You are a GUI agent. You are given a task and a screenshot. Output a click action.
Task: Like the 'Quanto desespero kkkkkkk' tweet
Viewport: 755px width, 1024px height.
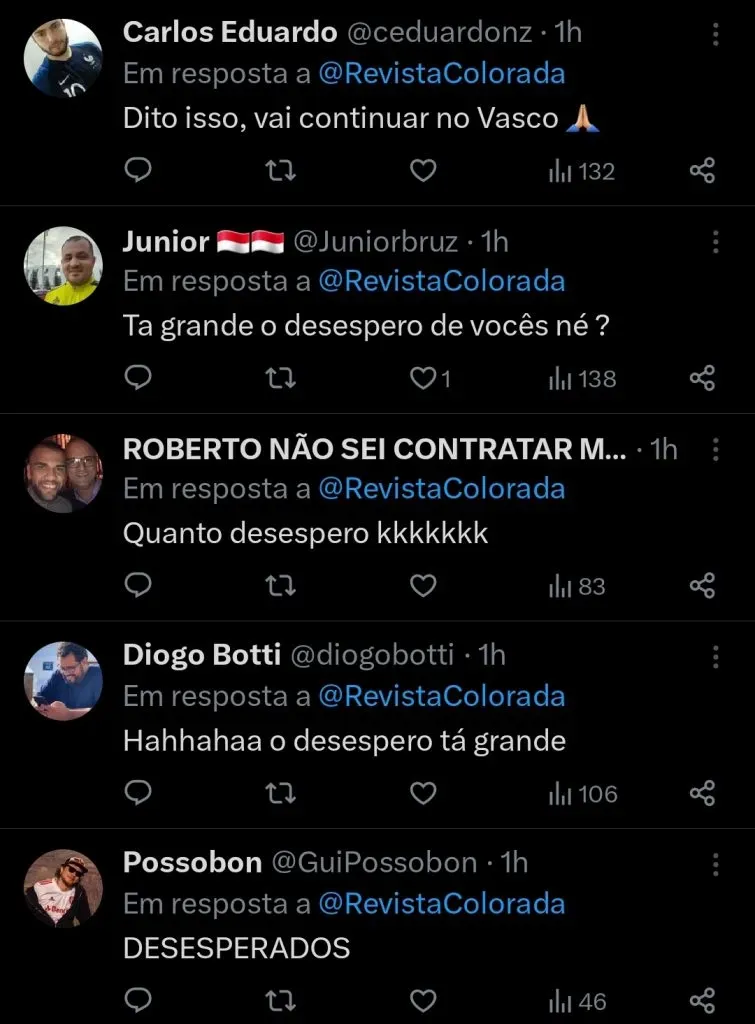[x=424, y=585]
